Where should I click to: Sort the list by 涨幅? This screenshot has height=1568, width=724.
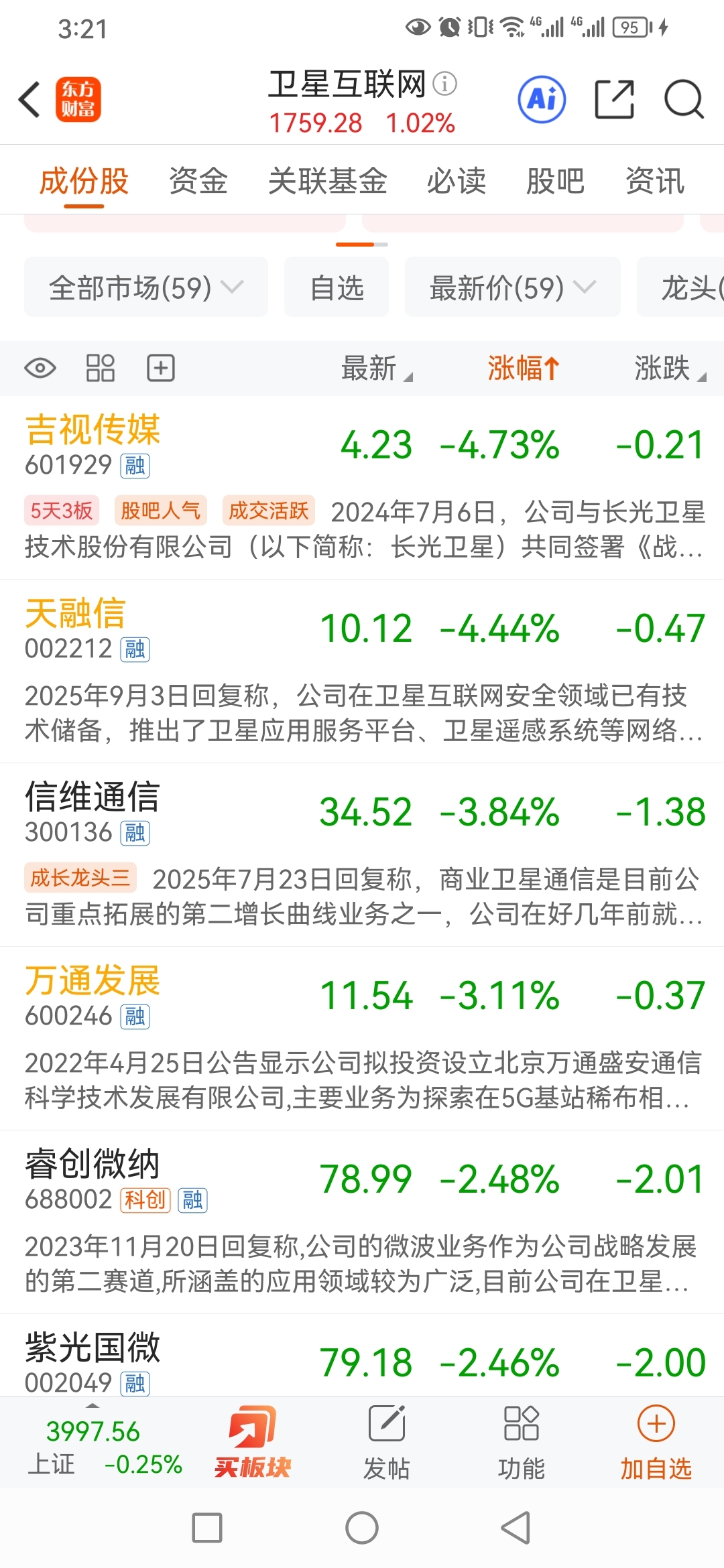[523, 368]
